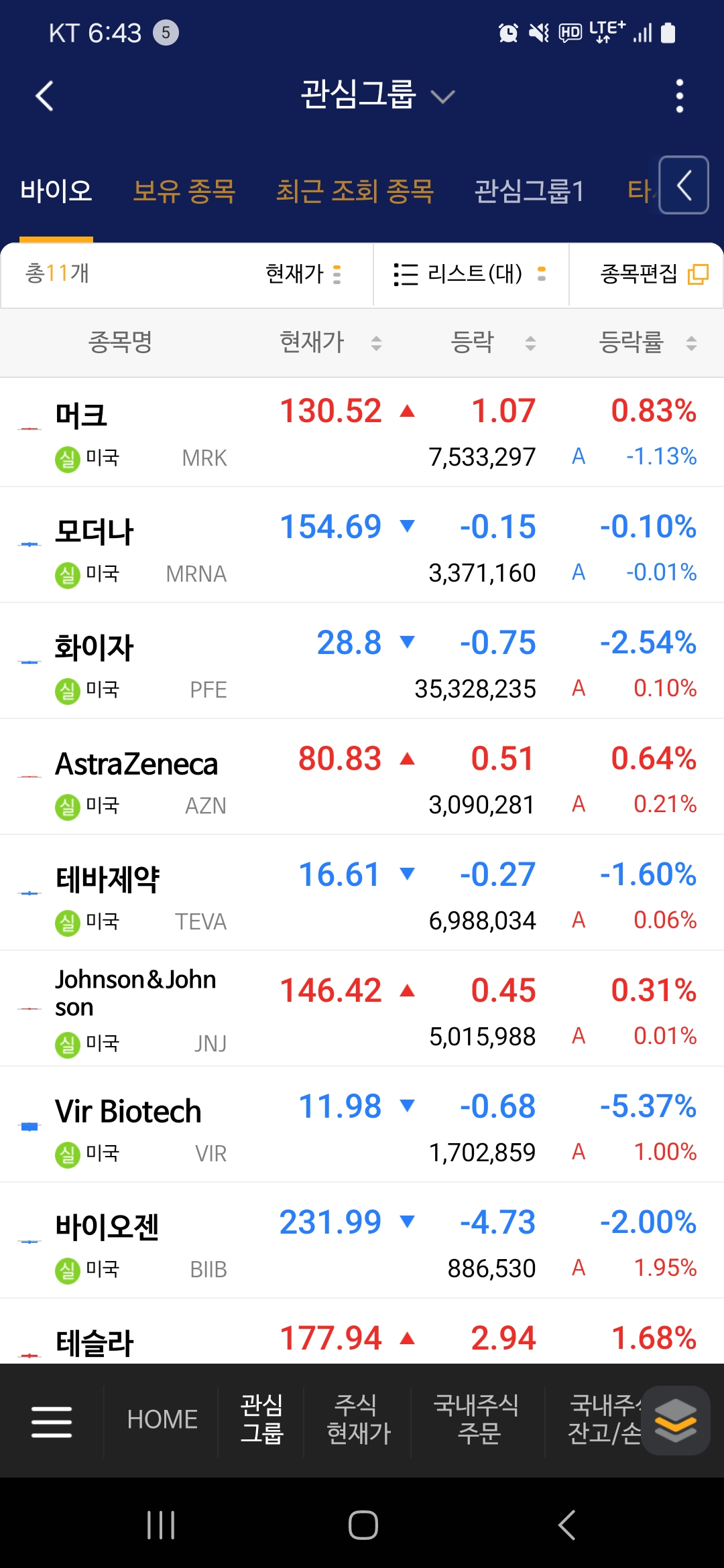
Task: Go back using the top-left arrow
Action: [x=45, y=96]
